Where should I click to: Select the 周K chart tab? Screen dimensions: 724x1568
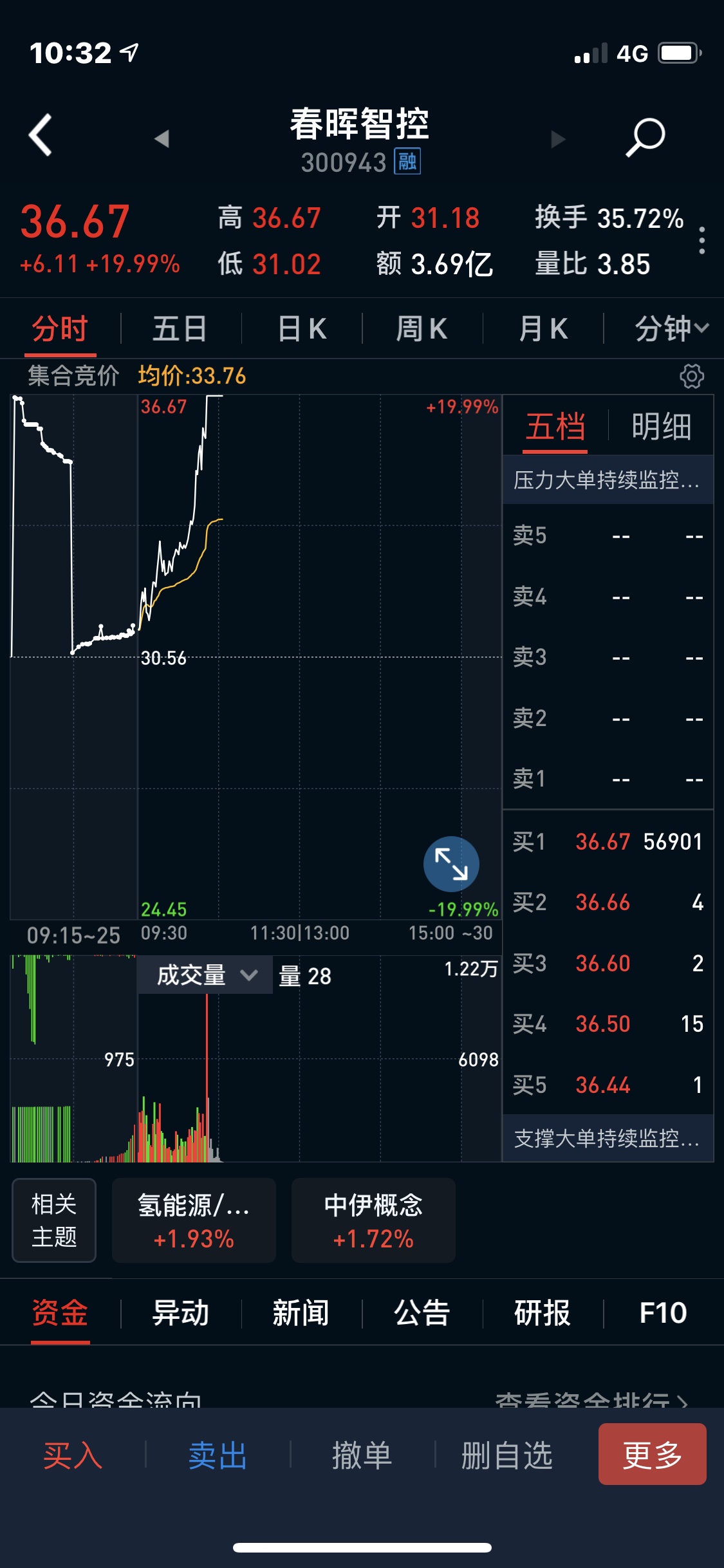(x=422, y=329)
